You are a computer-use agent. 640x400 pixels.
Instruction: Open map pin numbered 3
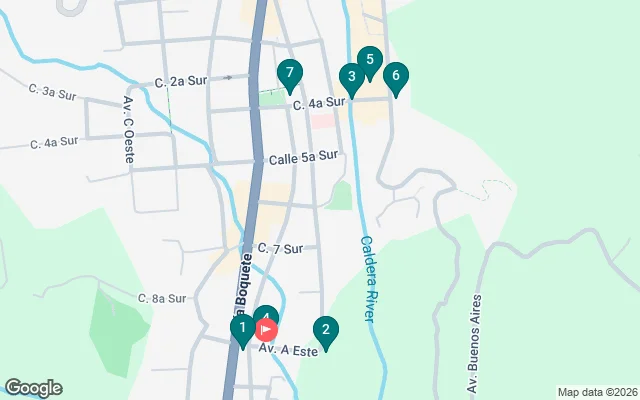(x=350, y=77)
